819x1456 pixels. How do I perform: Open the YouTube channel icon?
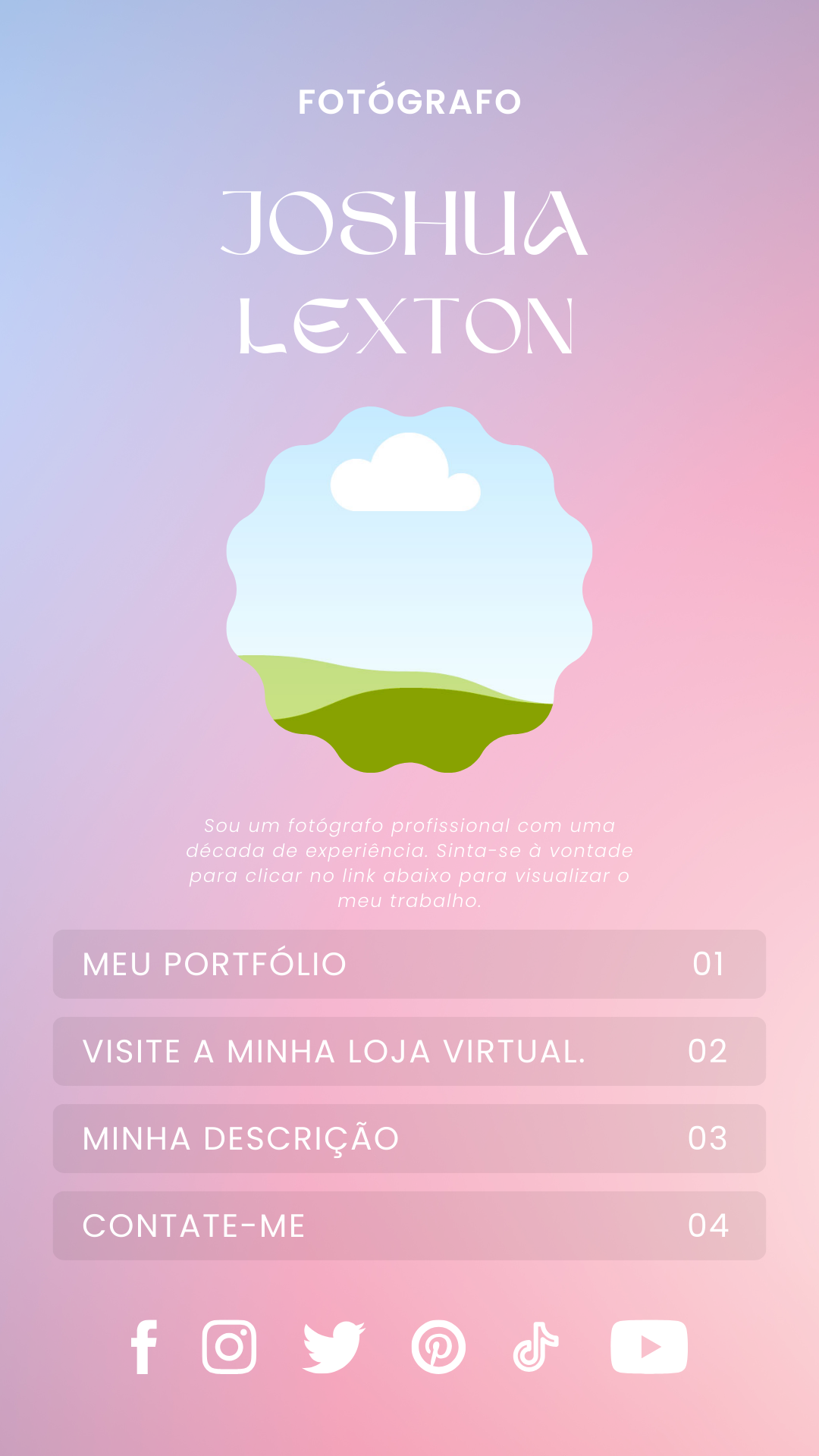pyautogui.click(x=649, y=1348)
